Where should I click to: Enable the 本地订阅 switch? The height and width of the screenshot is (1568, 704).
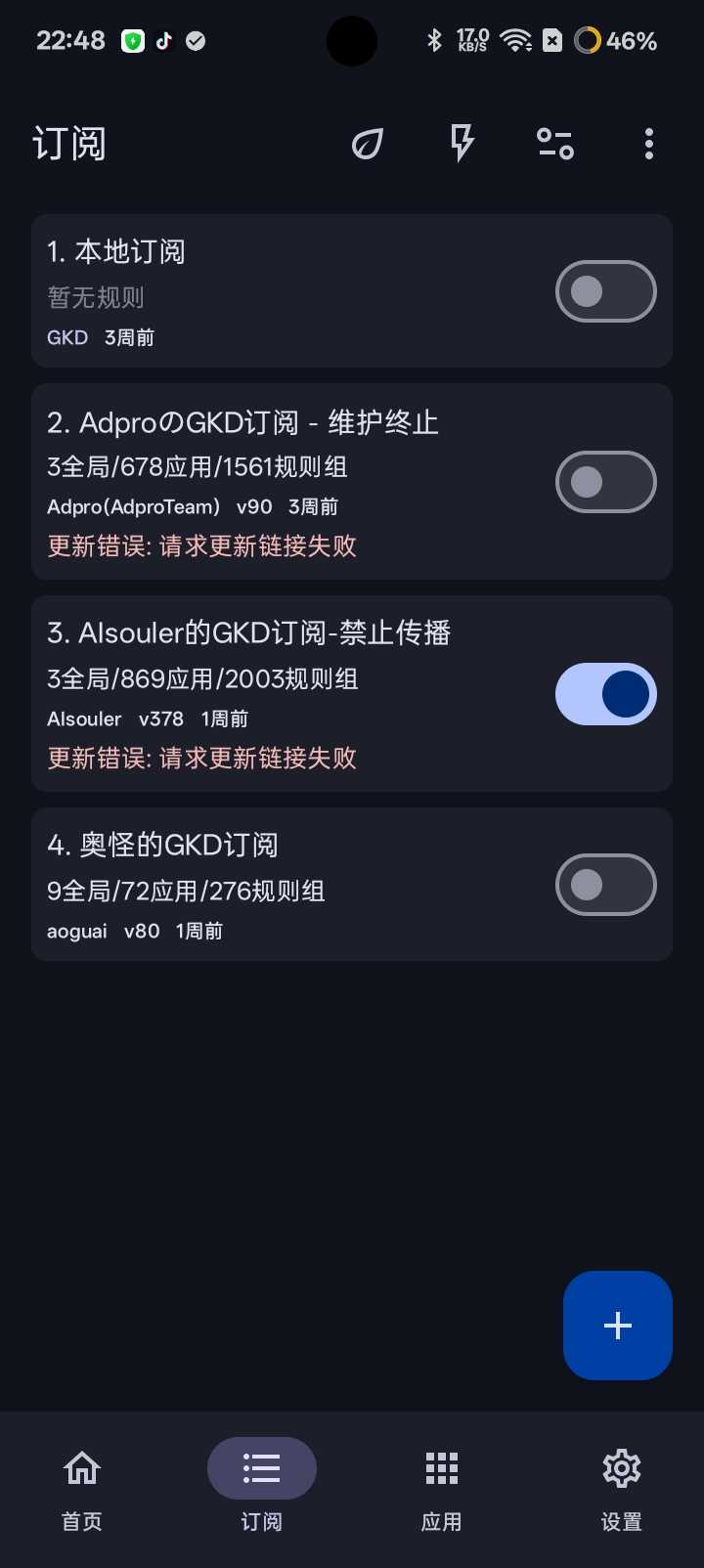pos(605,291)
